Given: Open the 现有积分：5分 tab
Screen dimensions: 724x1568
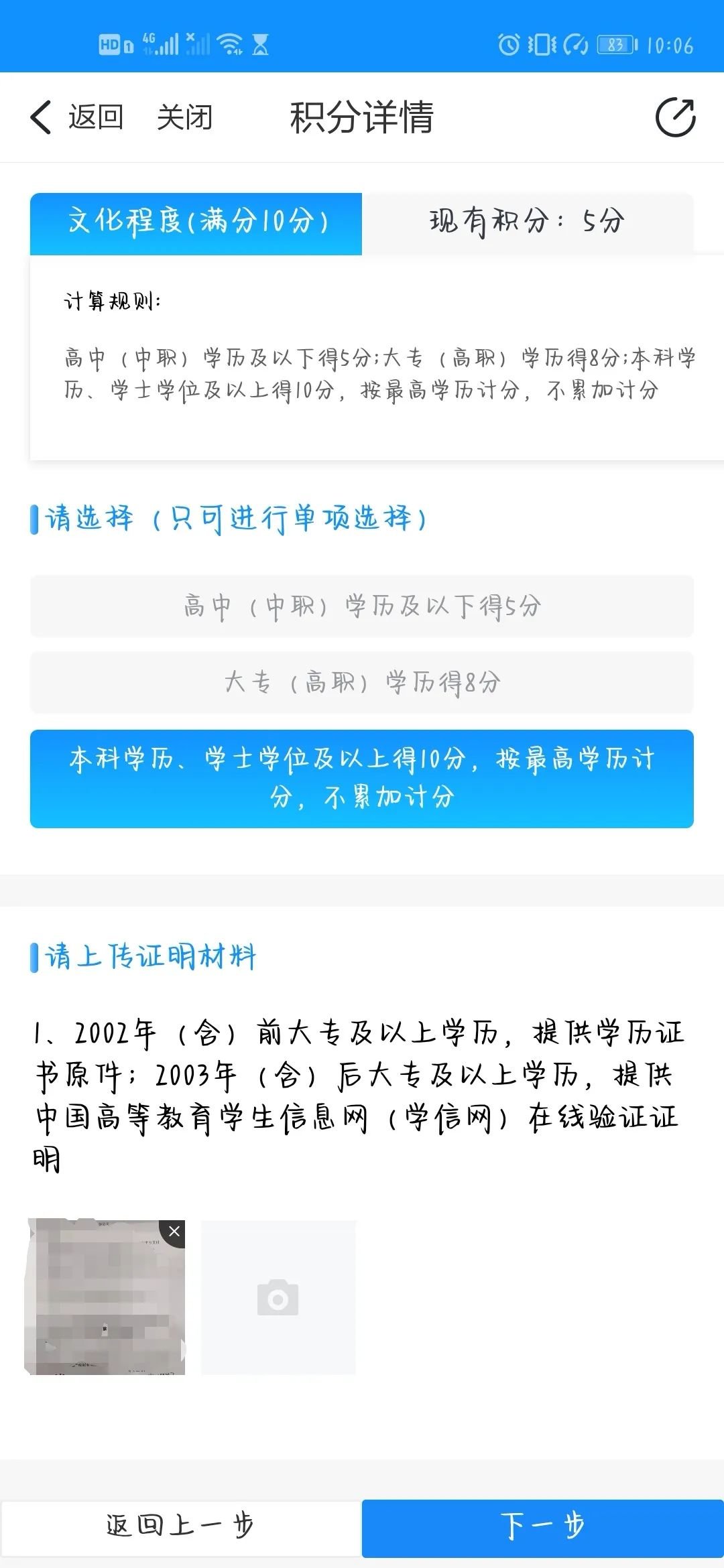Looking at the screenshot, I should pos(526,224).
